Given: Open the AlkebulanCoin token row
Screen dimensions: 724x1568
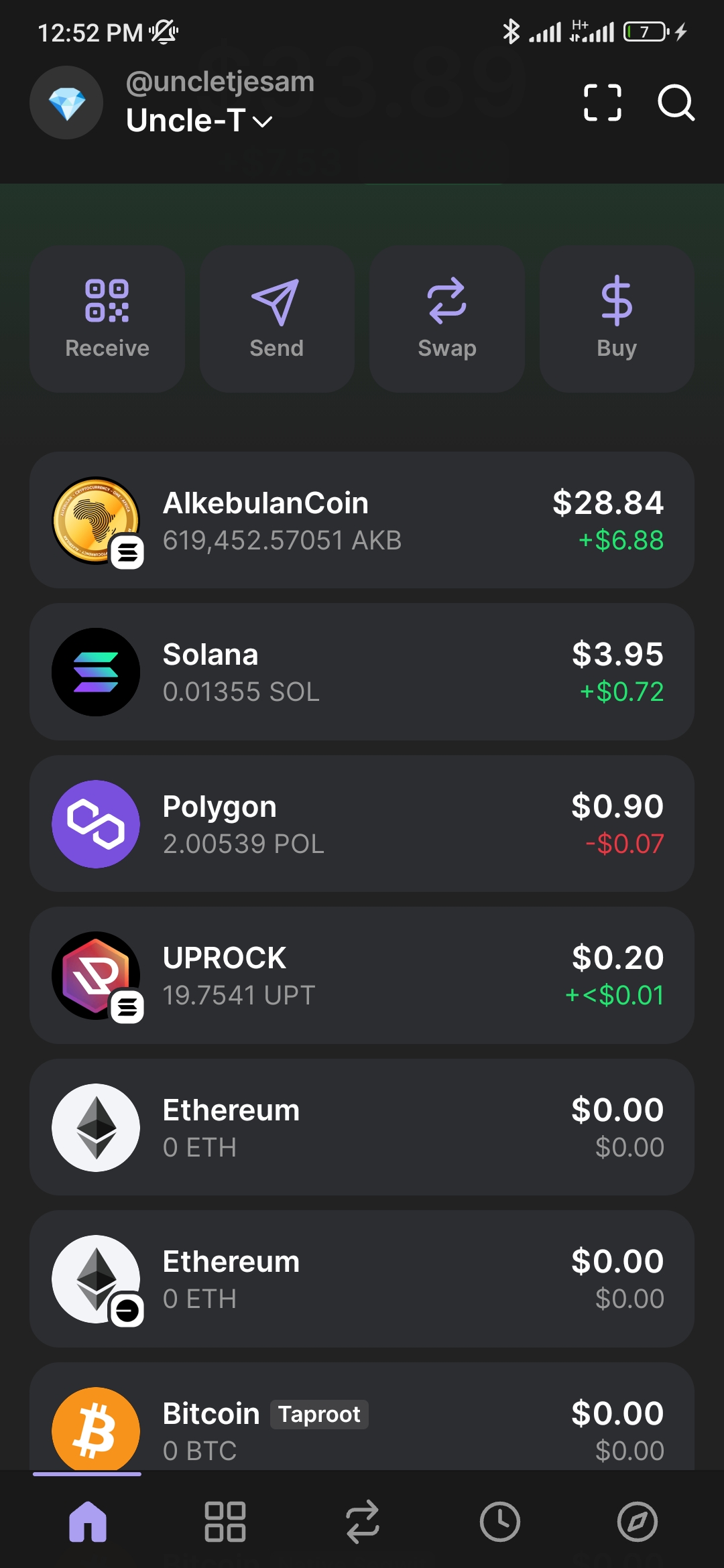Looking at the screenshot, I should click(x=362, y=521).
